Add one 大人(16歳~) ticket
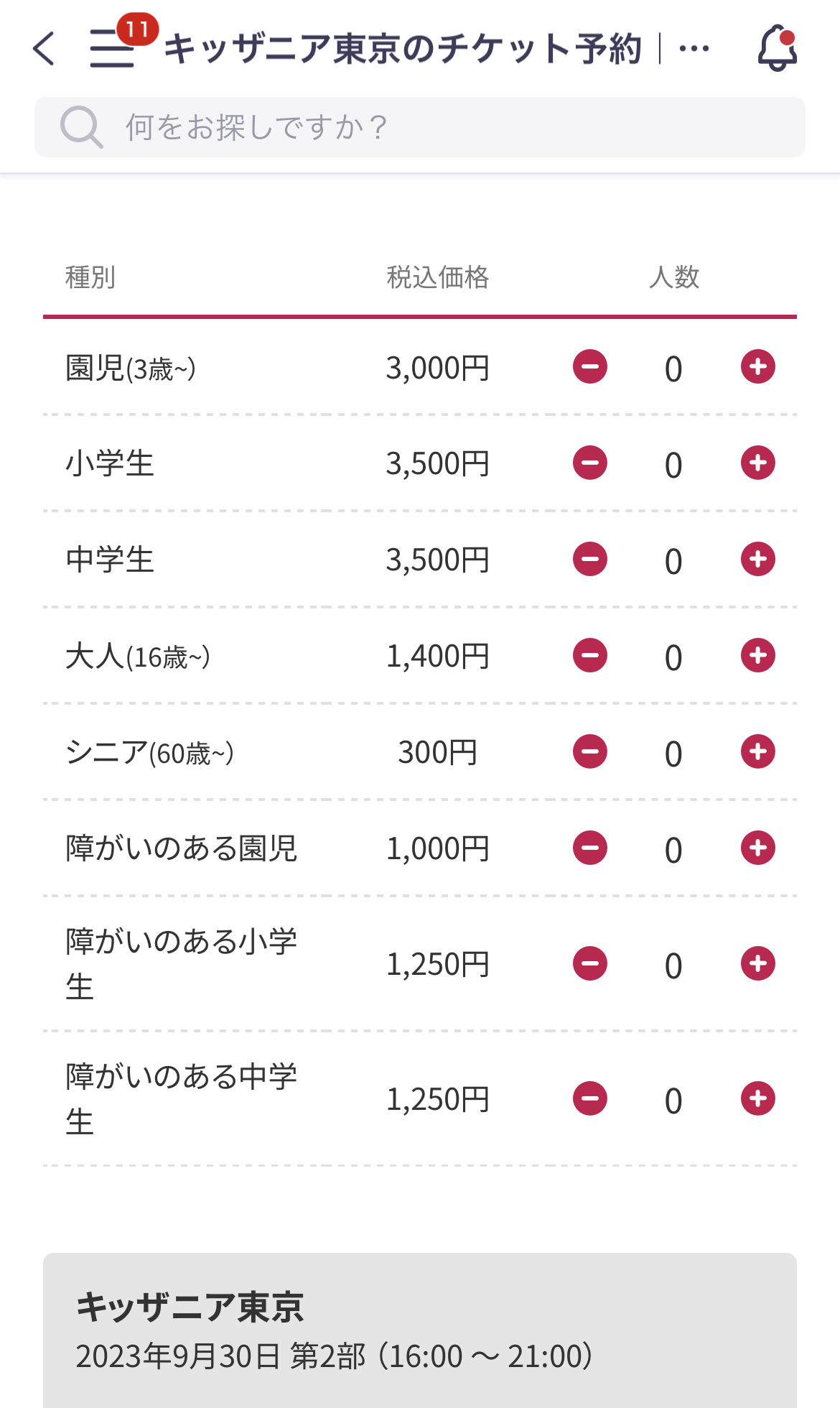The width and height of the screenshot is (840, 1408). (x=758, y=655)
